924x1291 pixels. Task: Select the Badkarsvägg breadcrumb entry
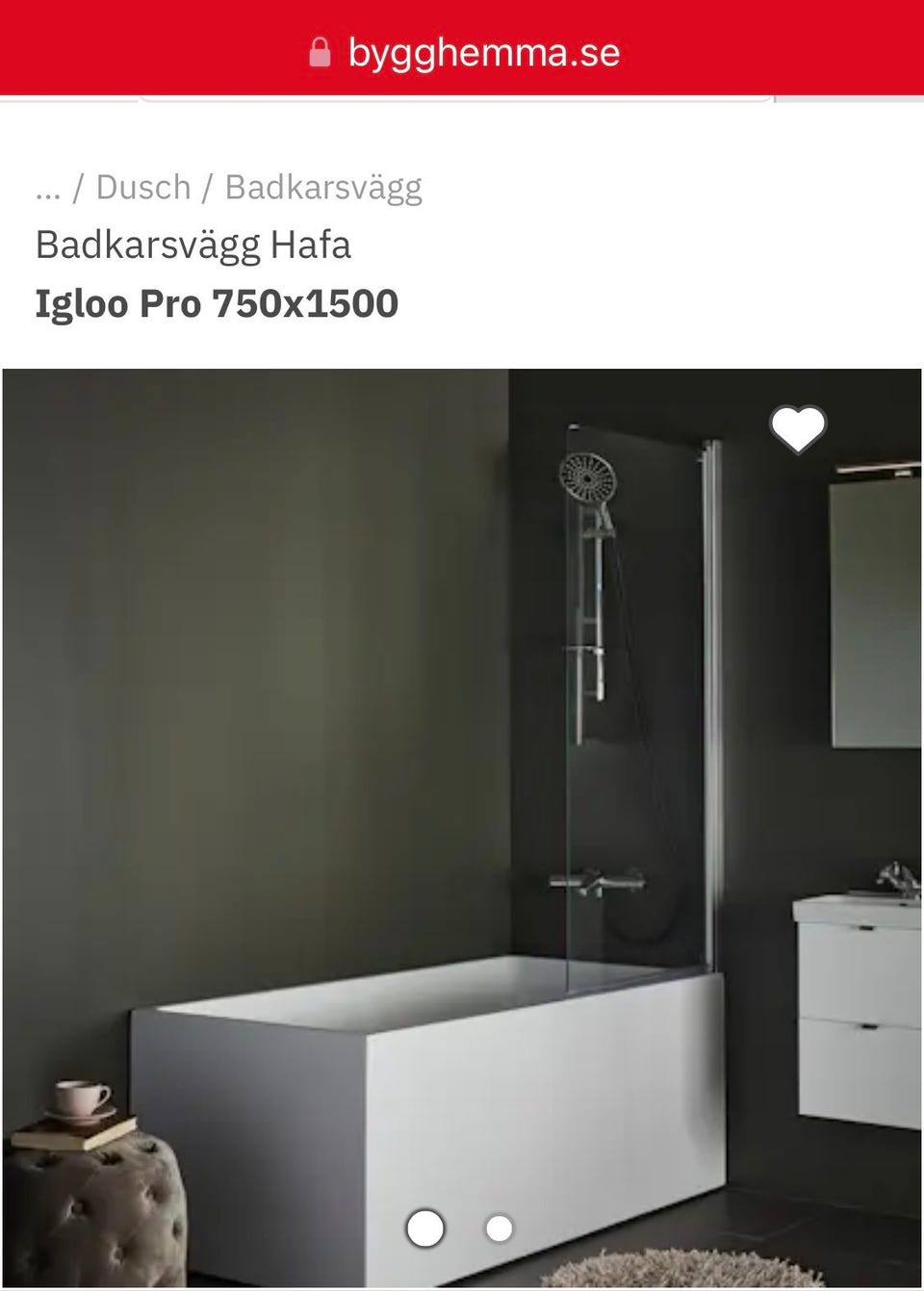(323, 186)
